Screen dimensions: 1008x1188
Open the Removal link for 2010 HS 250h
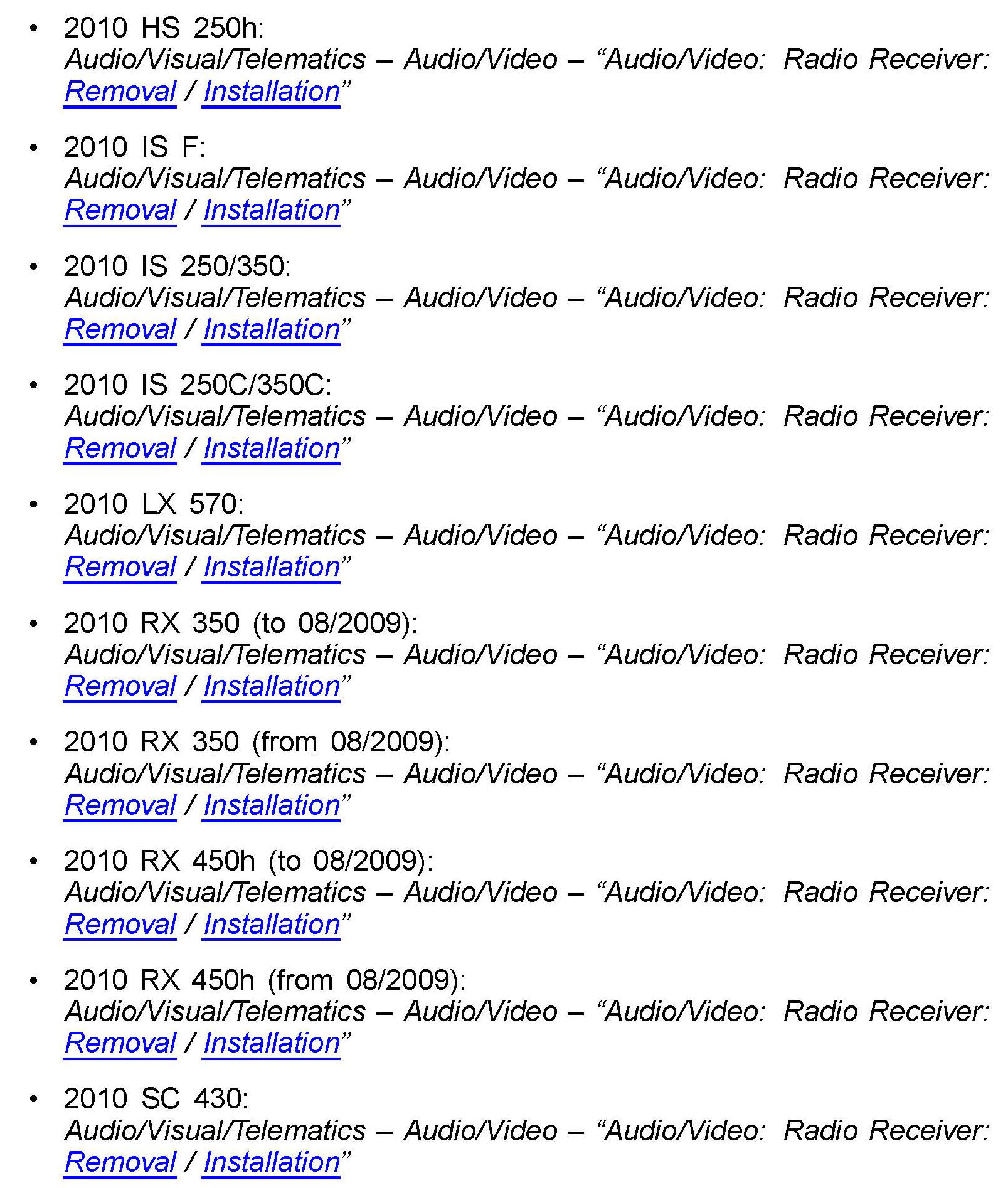tap(120, 92)
